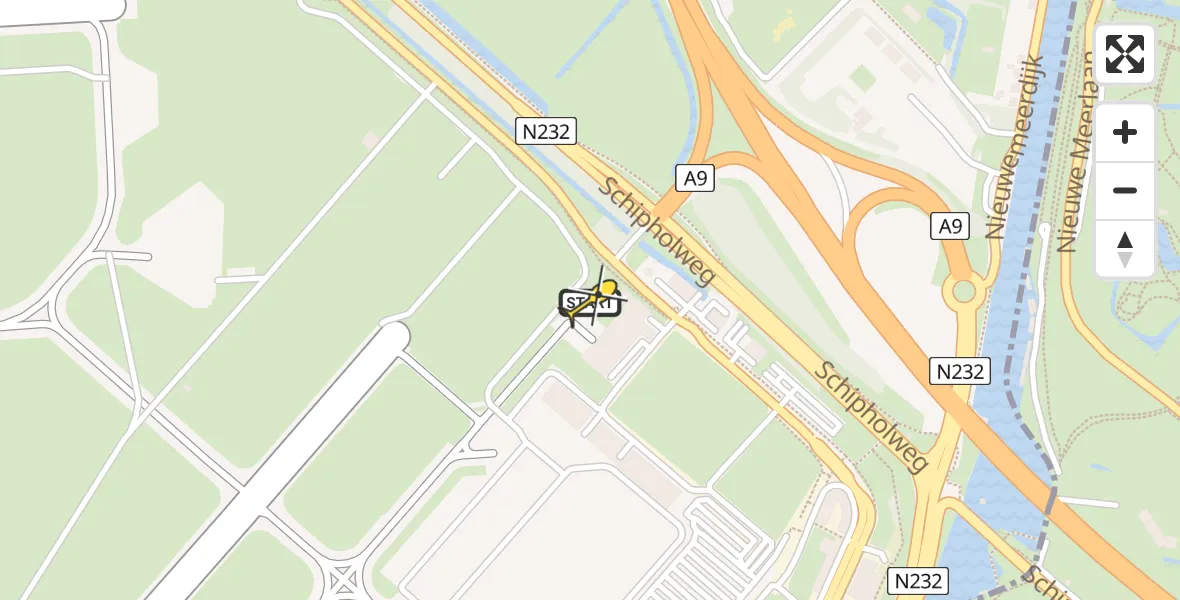Screen dimensions: 1180x600
Task: Enter fullscreen map view
Action: click(x=1125, y=54)
